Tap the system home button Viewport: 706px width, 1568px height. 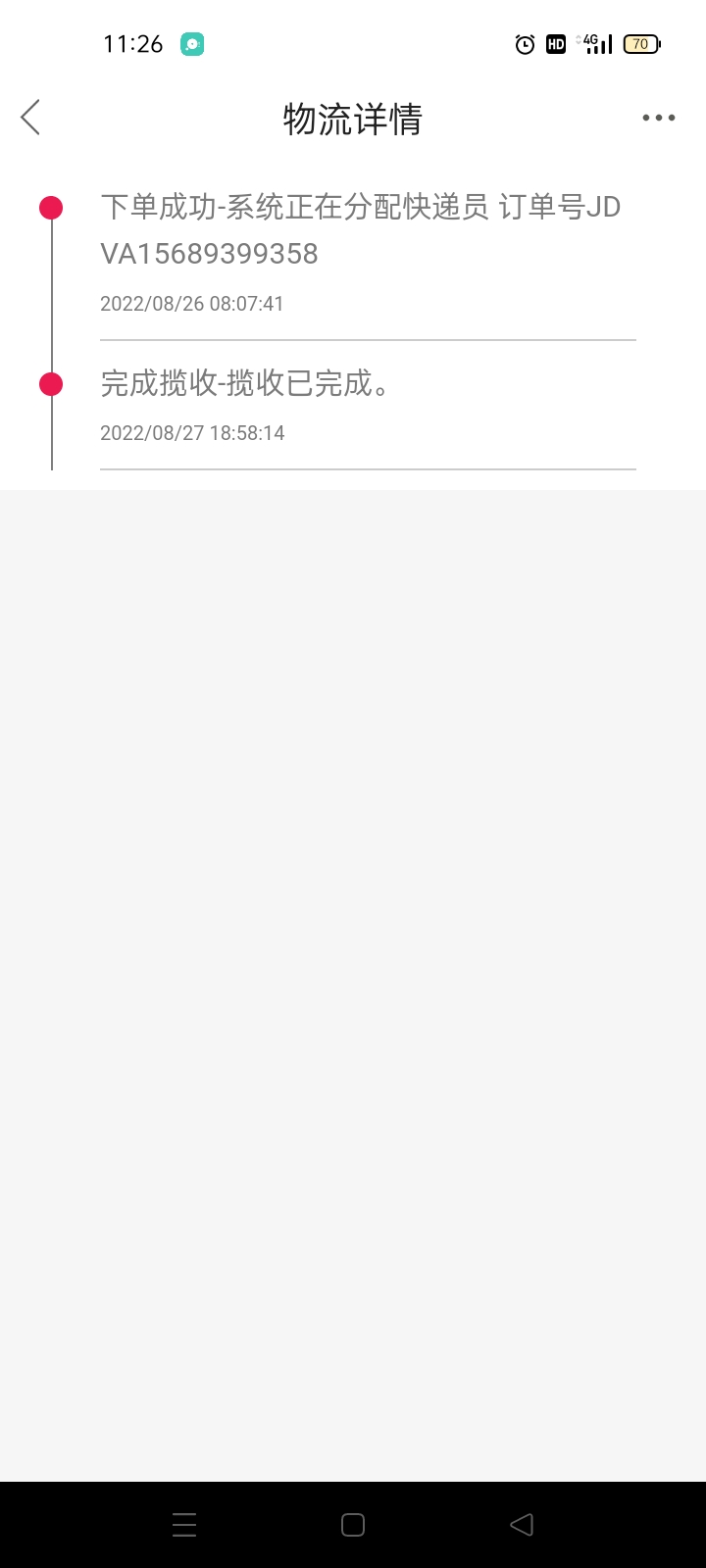353,1525
